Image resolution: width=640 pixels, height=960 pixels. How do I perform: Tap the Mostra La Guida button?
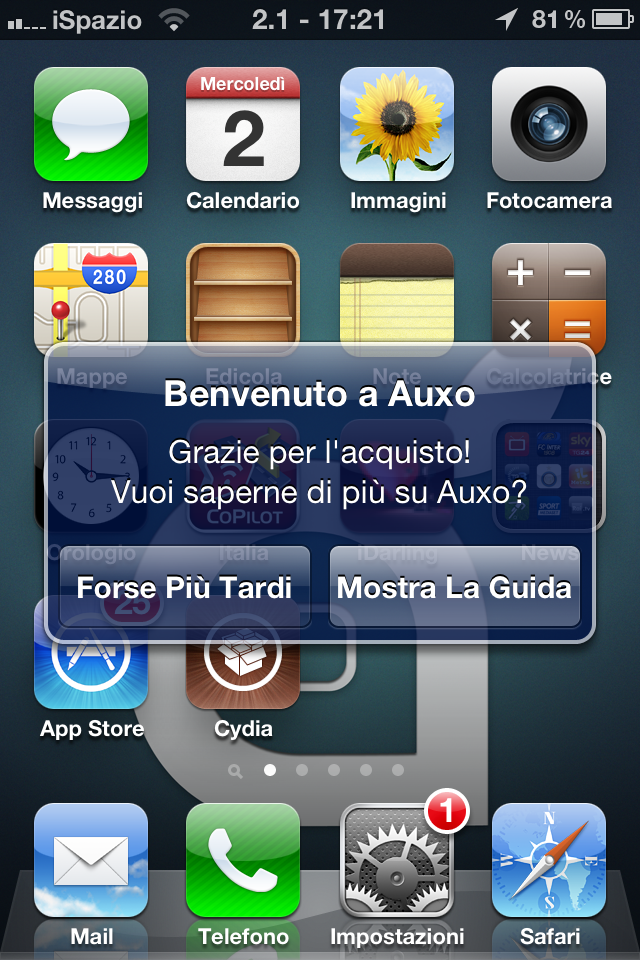tap(454, 587)
